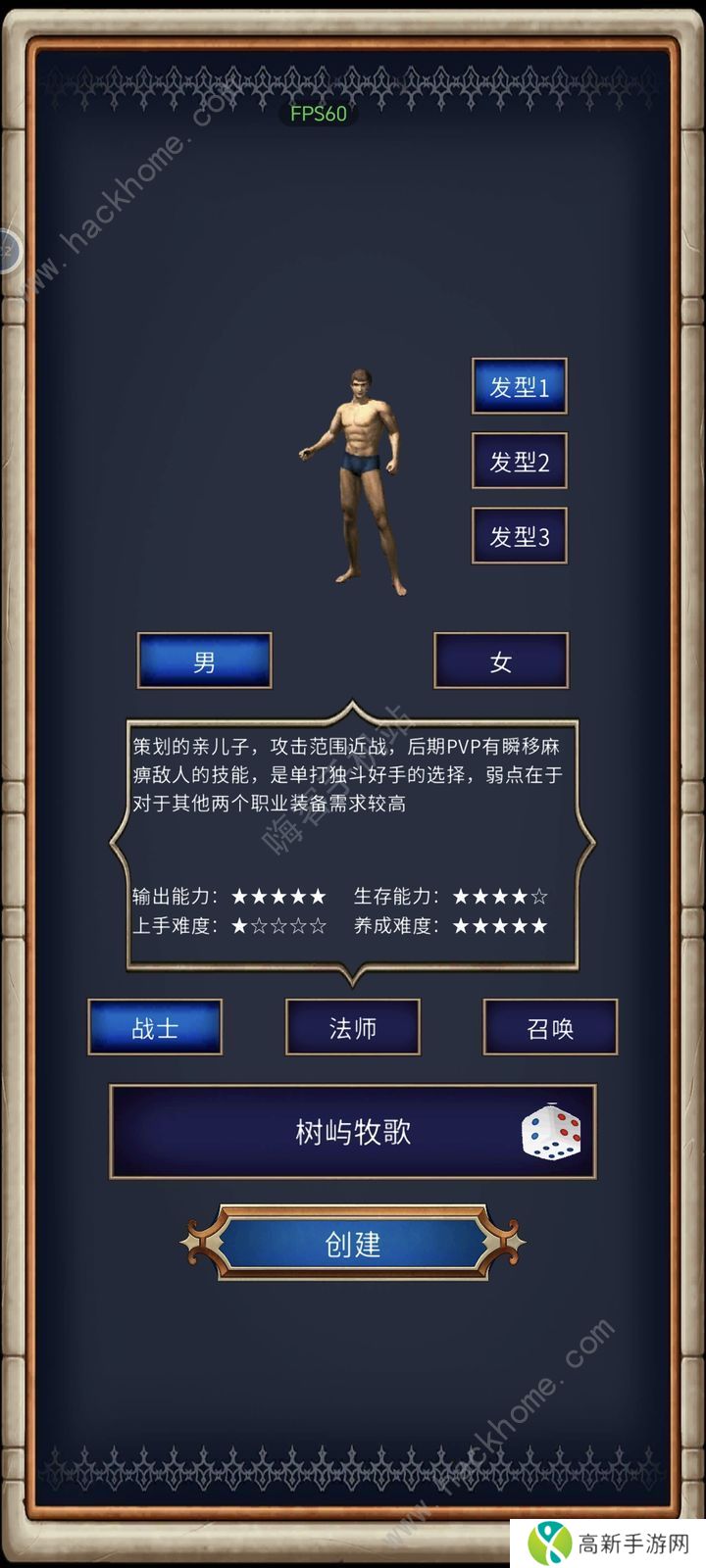Switch to the 召唤 summoner class
706x1568 pixels.
tap(550, 1027)
